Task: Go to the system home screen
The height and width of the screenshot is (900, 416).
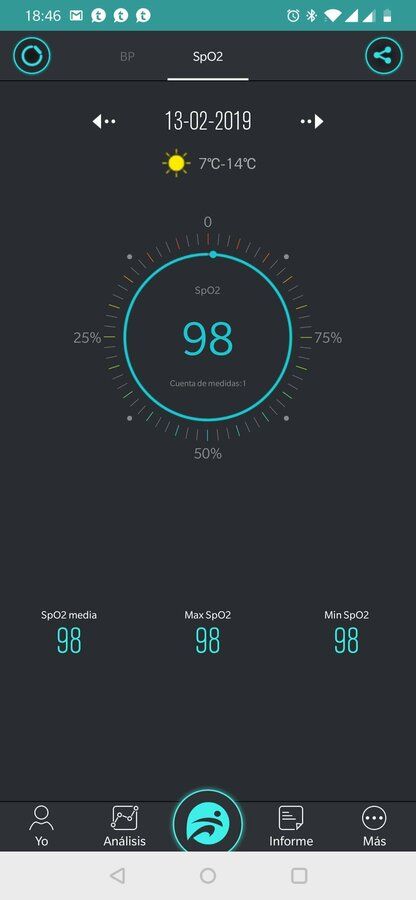Action: point(208,875)
